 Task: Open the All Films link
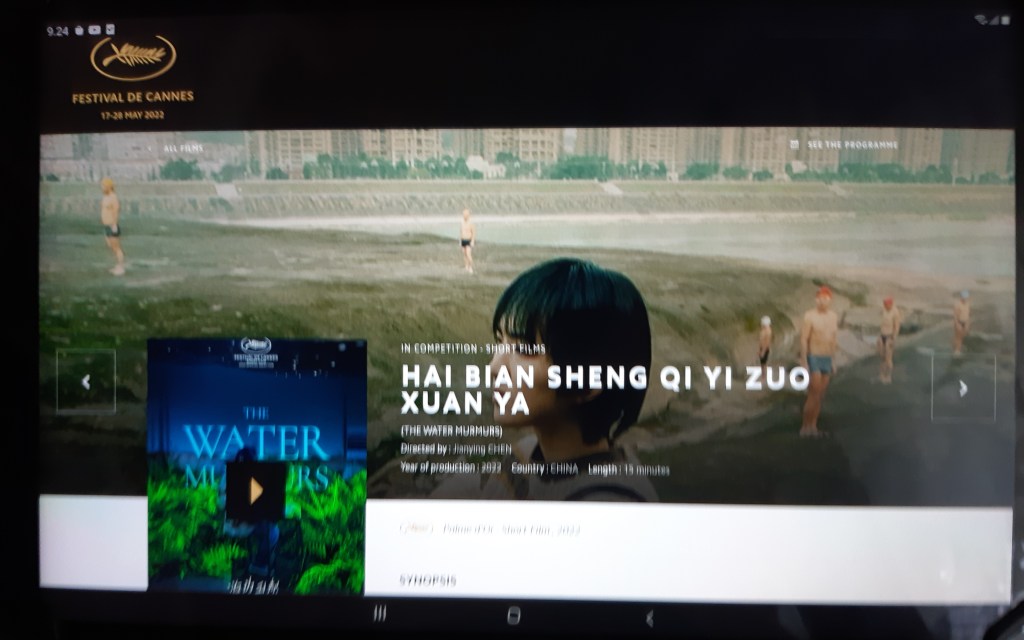(184, 148)
